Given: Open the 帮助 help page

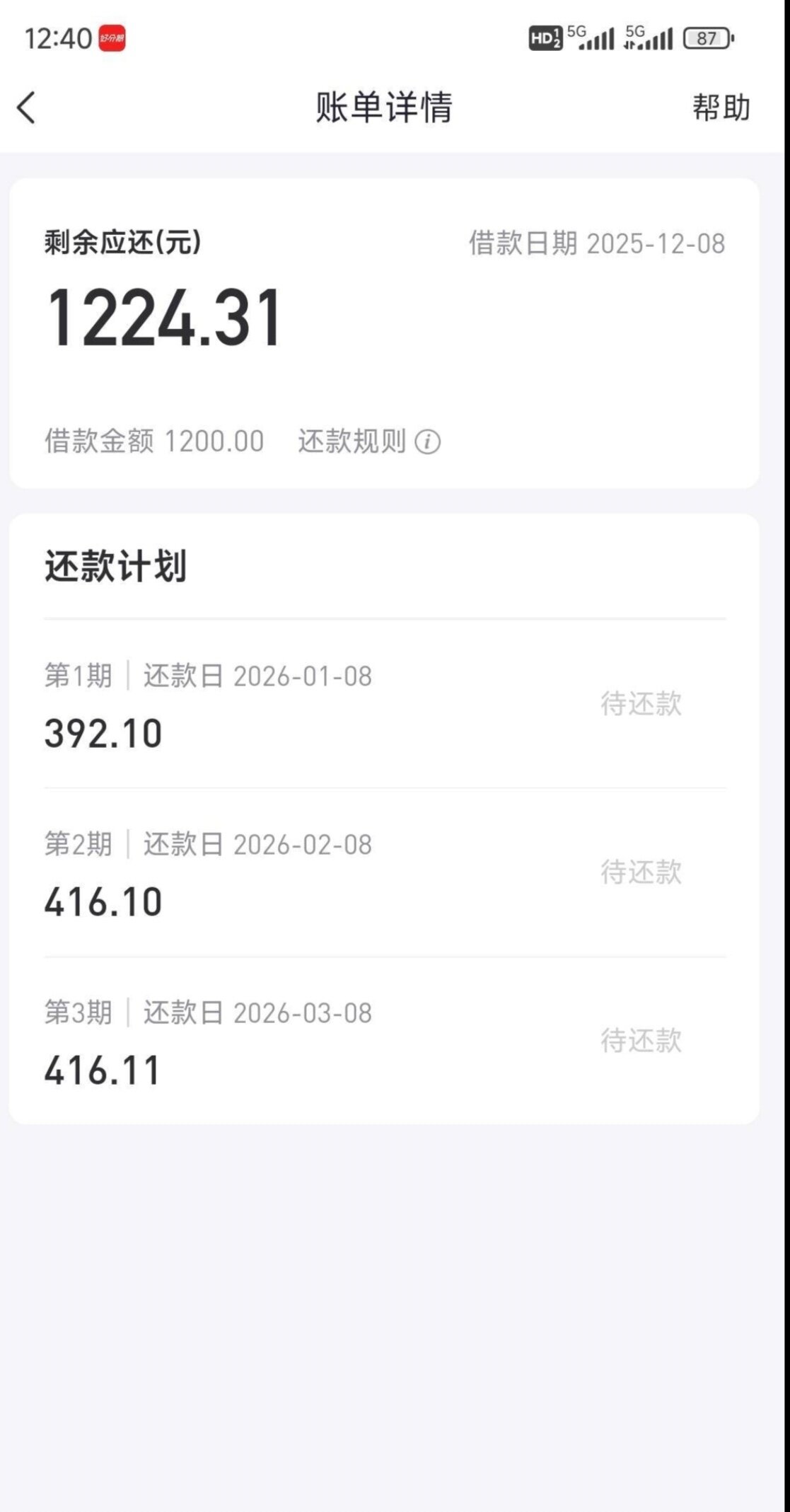Looking at the screenshot, I should point(720,108).
